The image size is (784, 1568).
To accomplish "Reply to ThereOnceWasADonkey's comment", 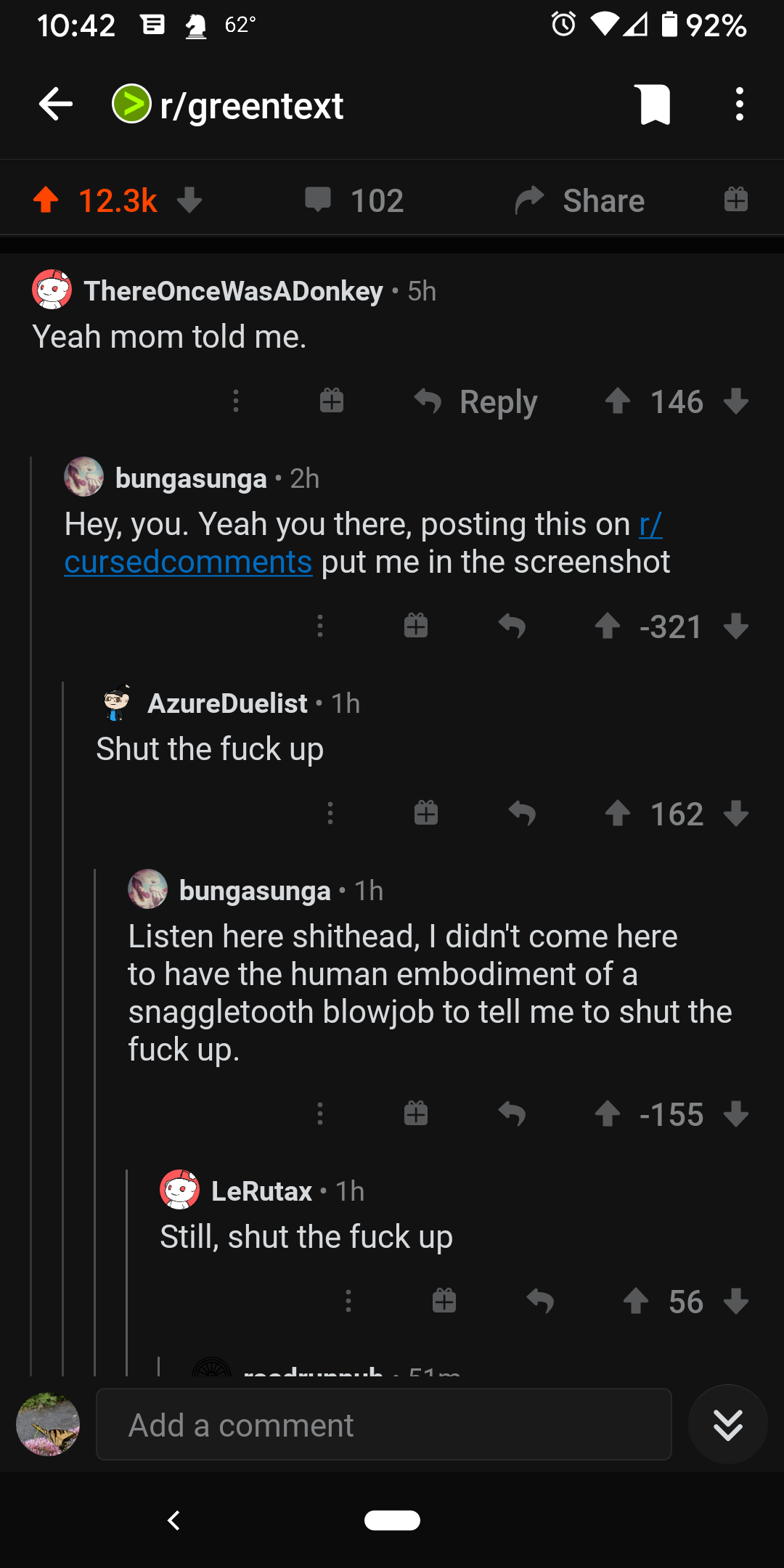I will tap(476, 401).
